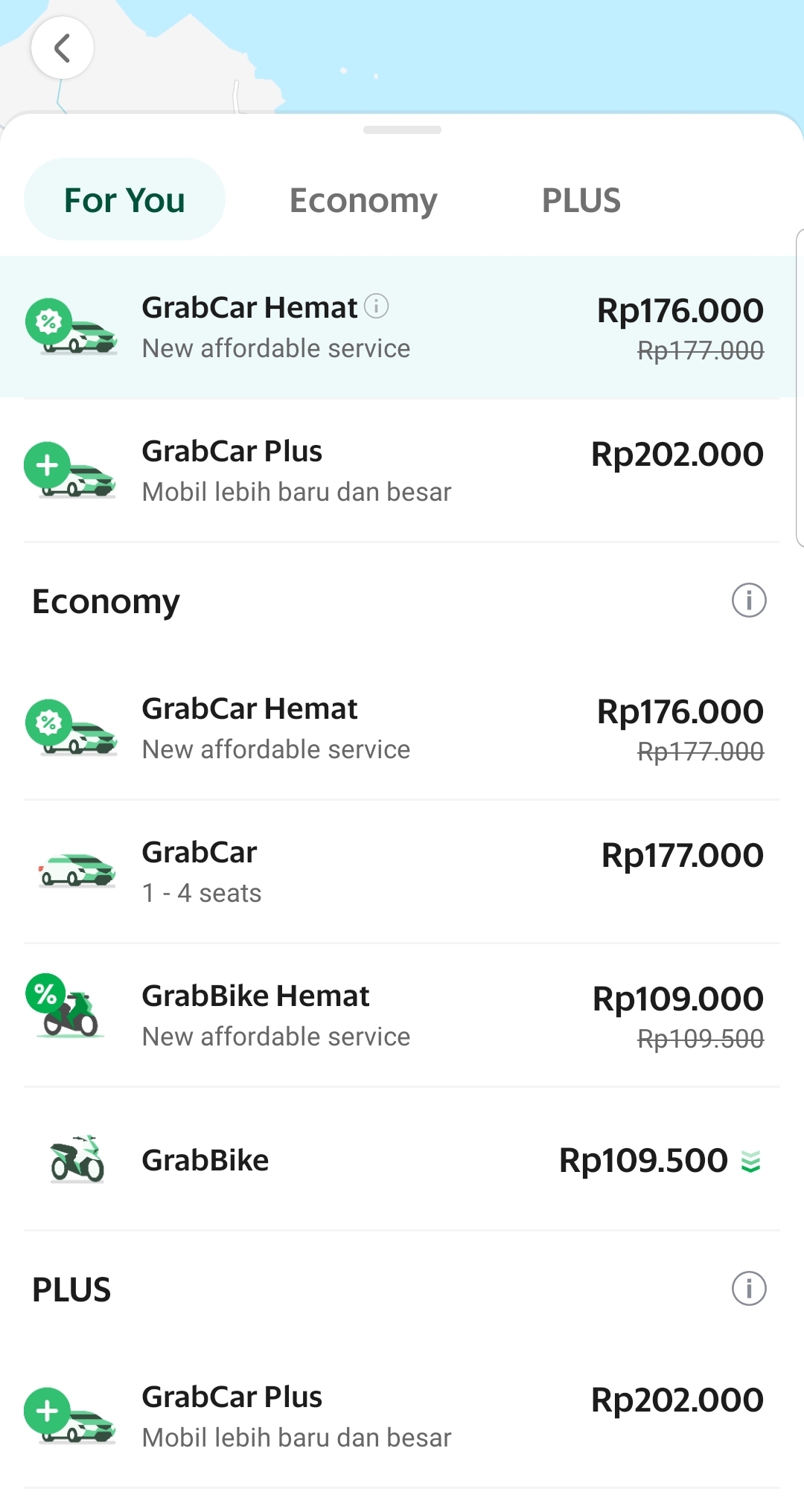Open the PLUS section info icon
The width and height of the screenshot is (804, 1512).
click(749, 1289)
